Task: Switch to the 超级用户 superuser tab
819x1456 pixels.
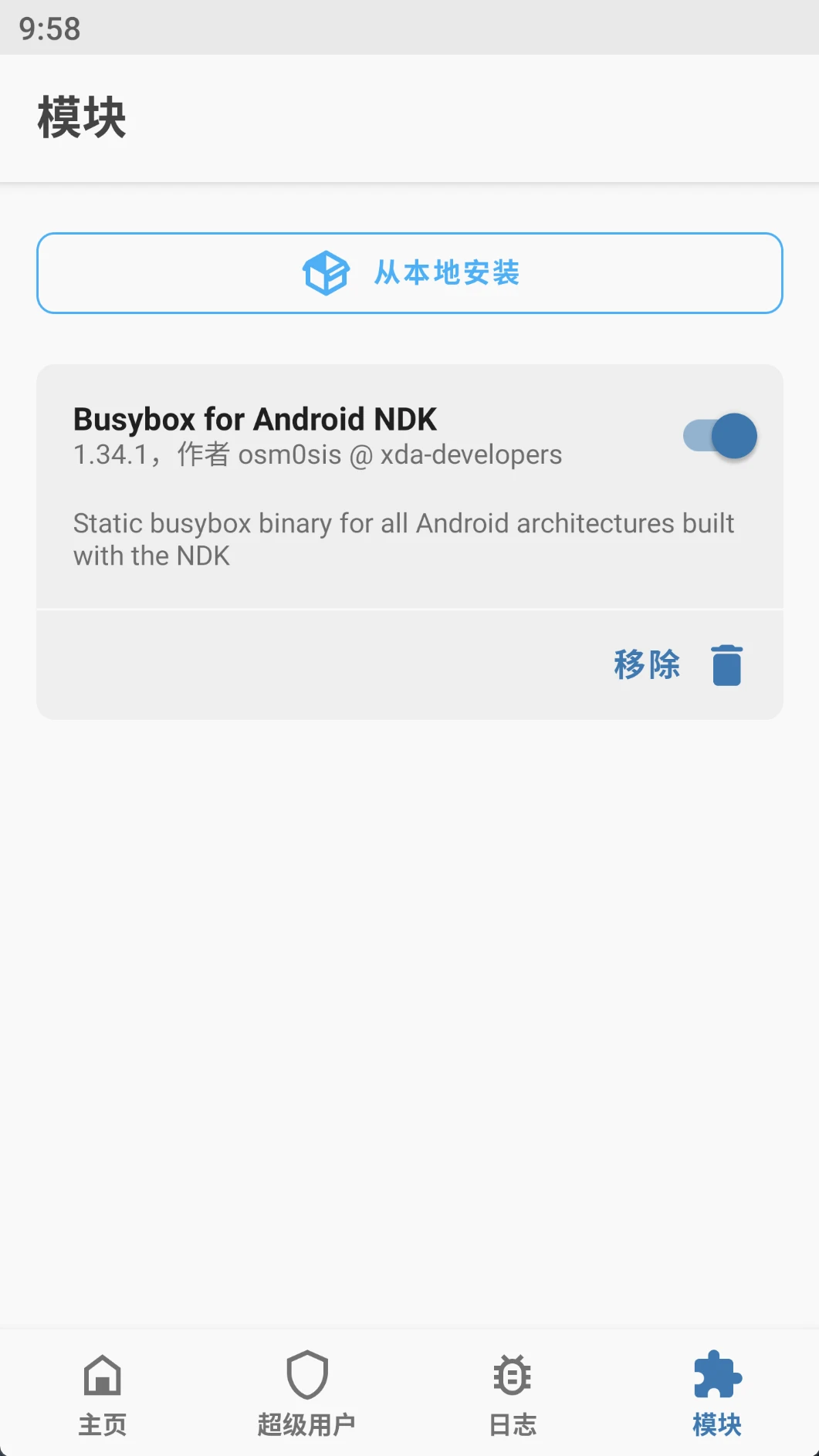Action: [306, 1393]
